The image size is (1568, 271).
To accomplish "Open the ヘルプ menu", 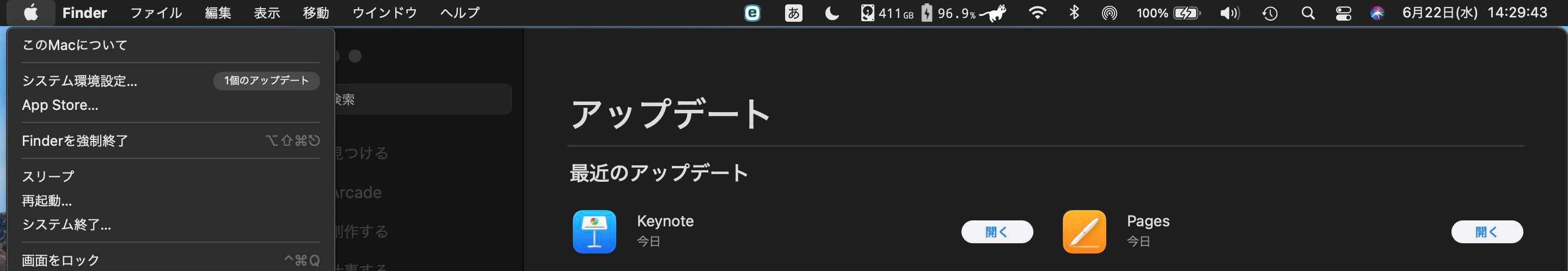I will click(460, 13).
